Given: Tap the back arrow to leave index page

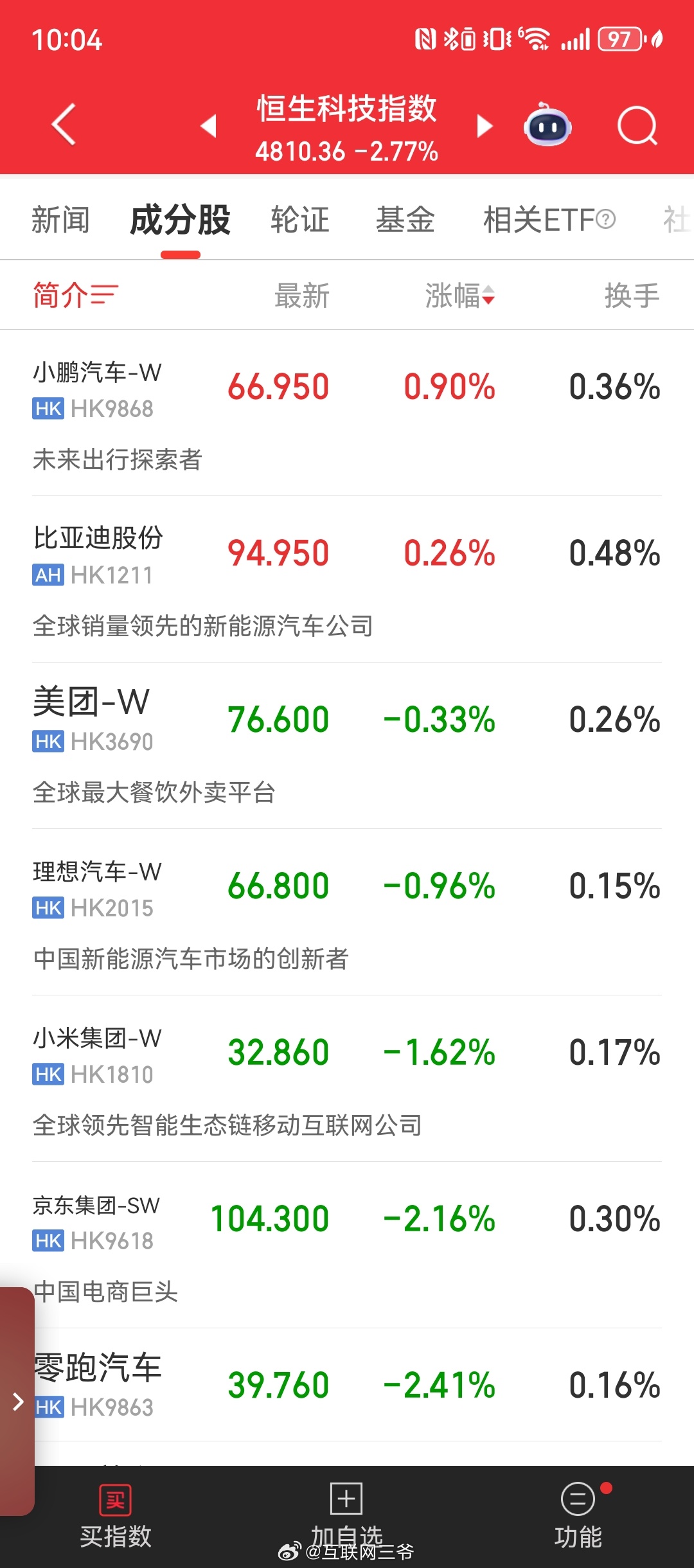Looking at the screenshot, I should [62, 125].
